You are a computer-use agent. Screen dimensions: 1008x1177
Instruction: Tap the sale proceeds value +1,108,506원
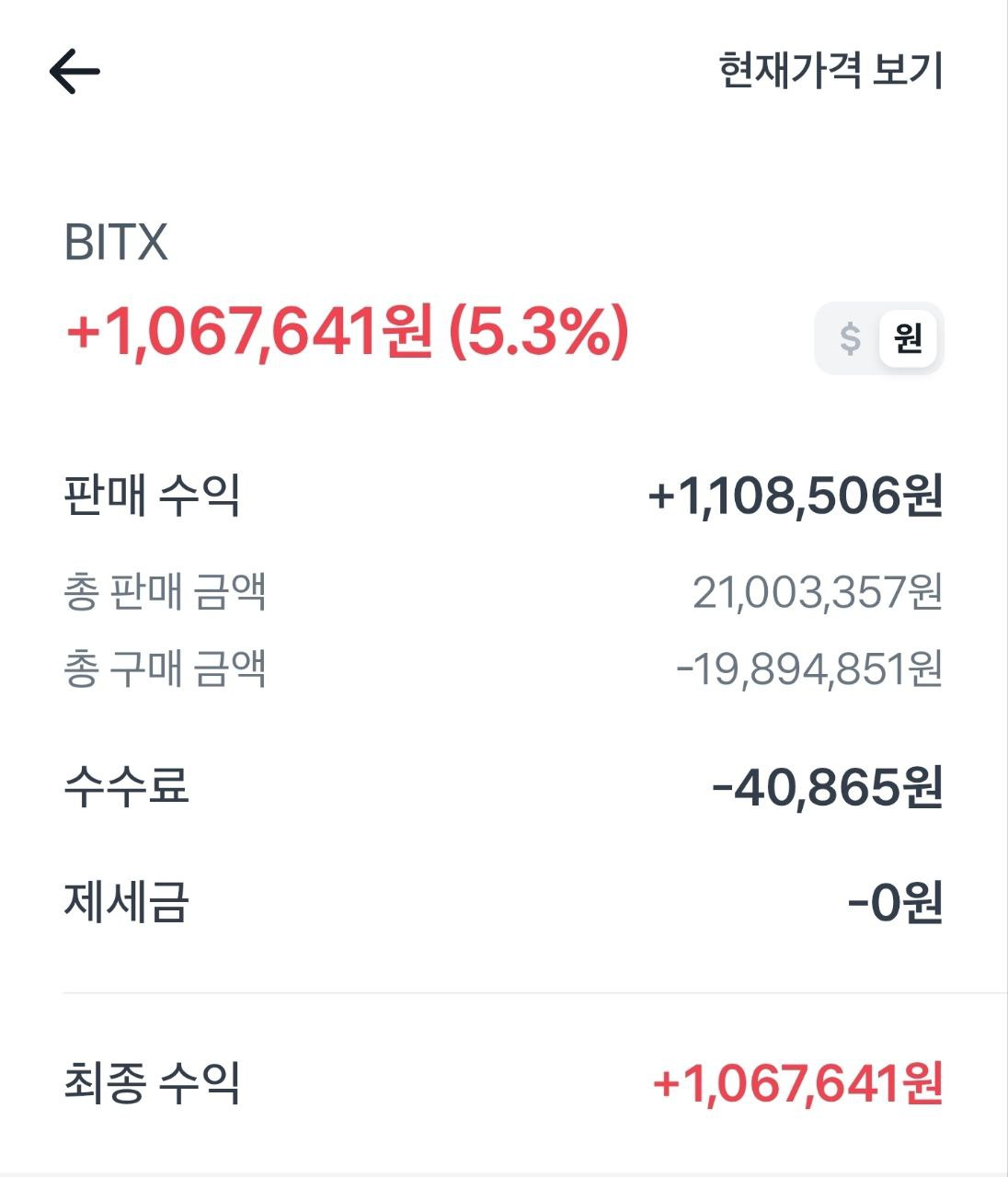796,495
